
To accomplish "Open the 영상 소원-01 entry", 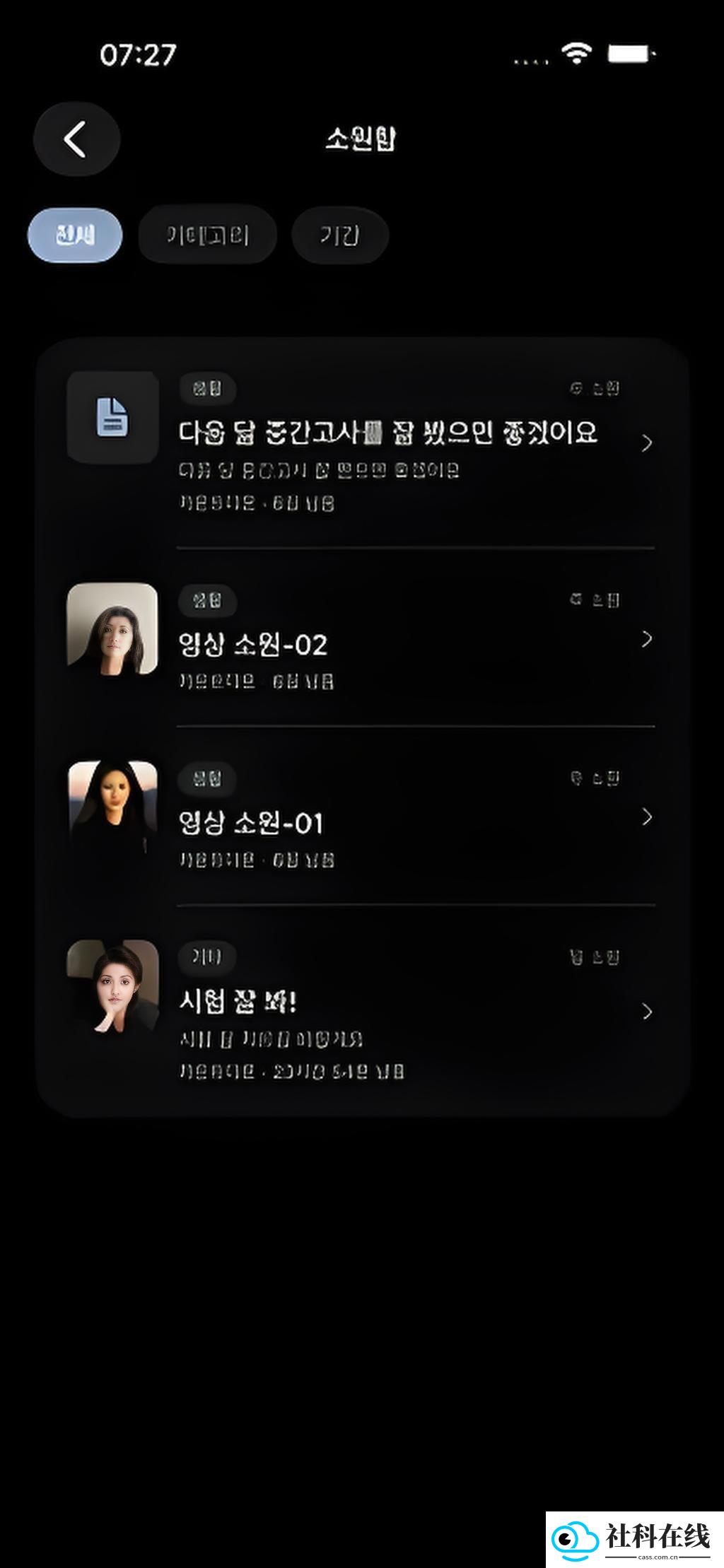I will point(362,817).
